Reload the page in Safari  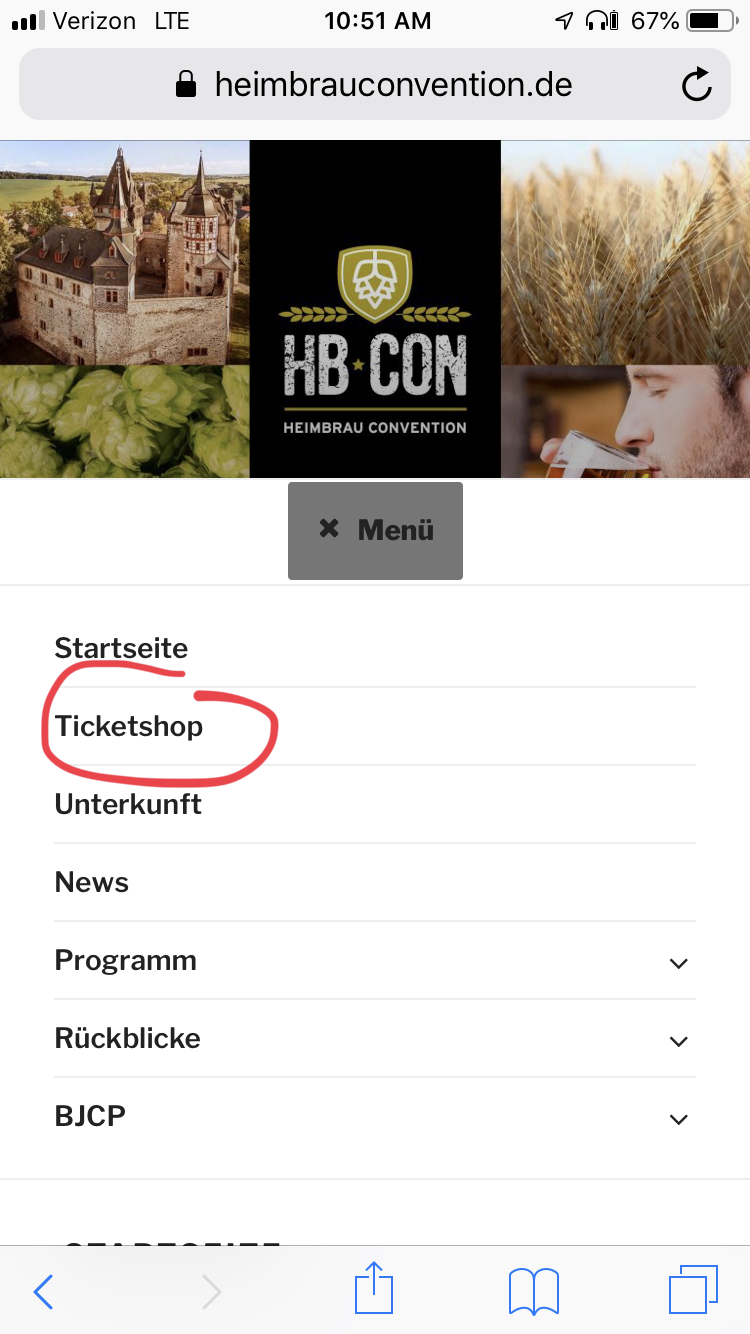(x=696, y=85)
